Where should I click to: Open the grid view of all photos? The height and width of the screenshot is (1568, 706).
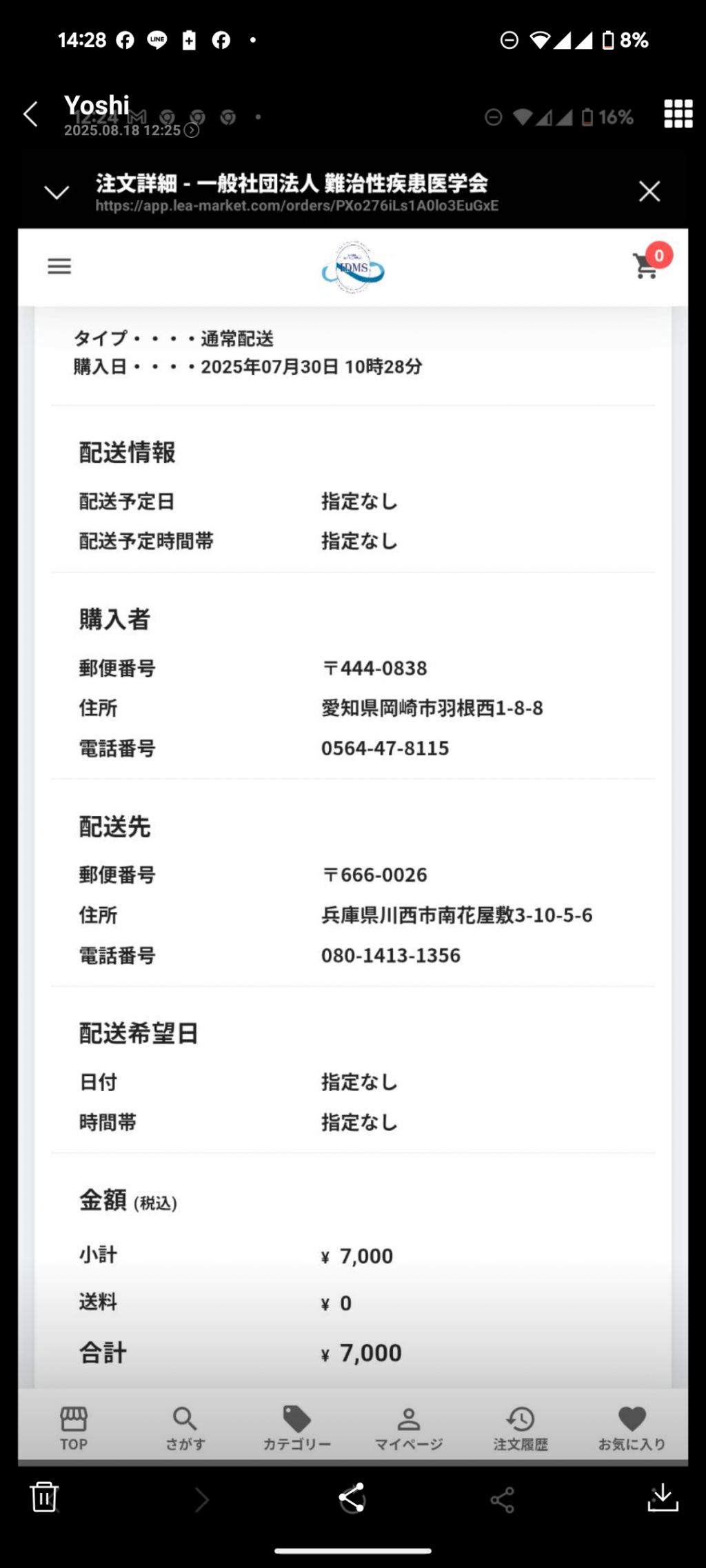(x=678, y=114)
